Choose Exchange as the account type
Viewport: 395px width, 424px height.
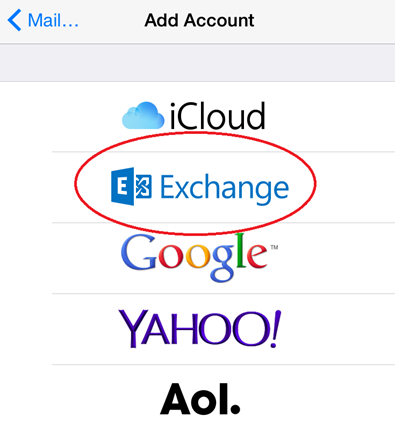point(197,187)
